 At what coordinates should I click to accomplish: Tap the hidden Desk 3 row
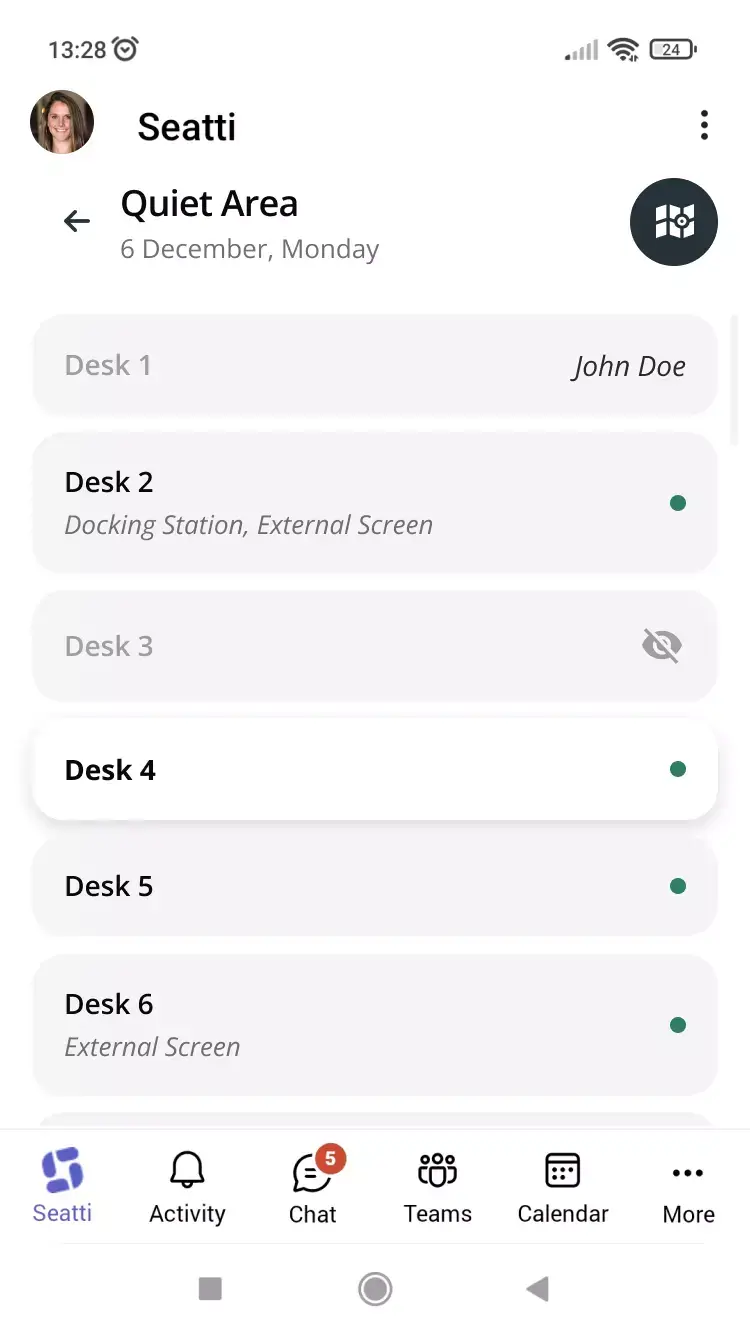tap(375, 646)
